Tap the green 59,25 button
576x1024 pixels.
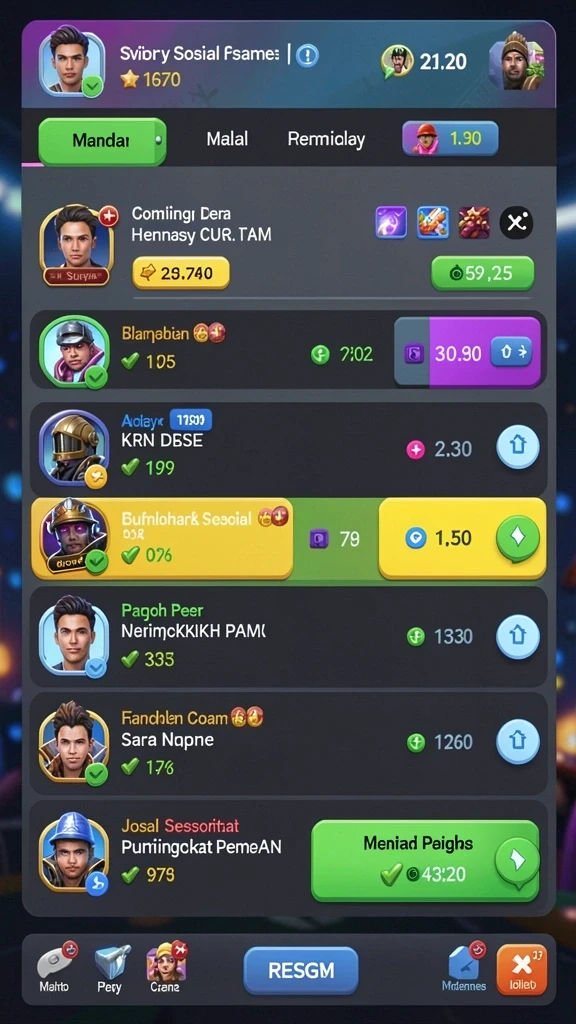483,273
